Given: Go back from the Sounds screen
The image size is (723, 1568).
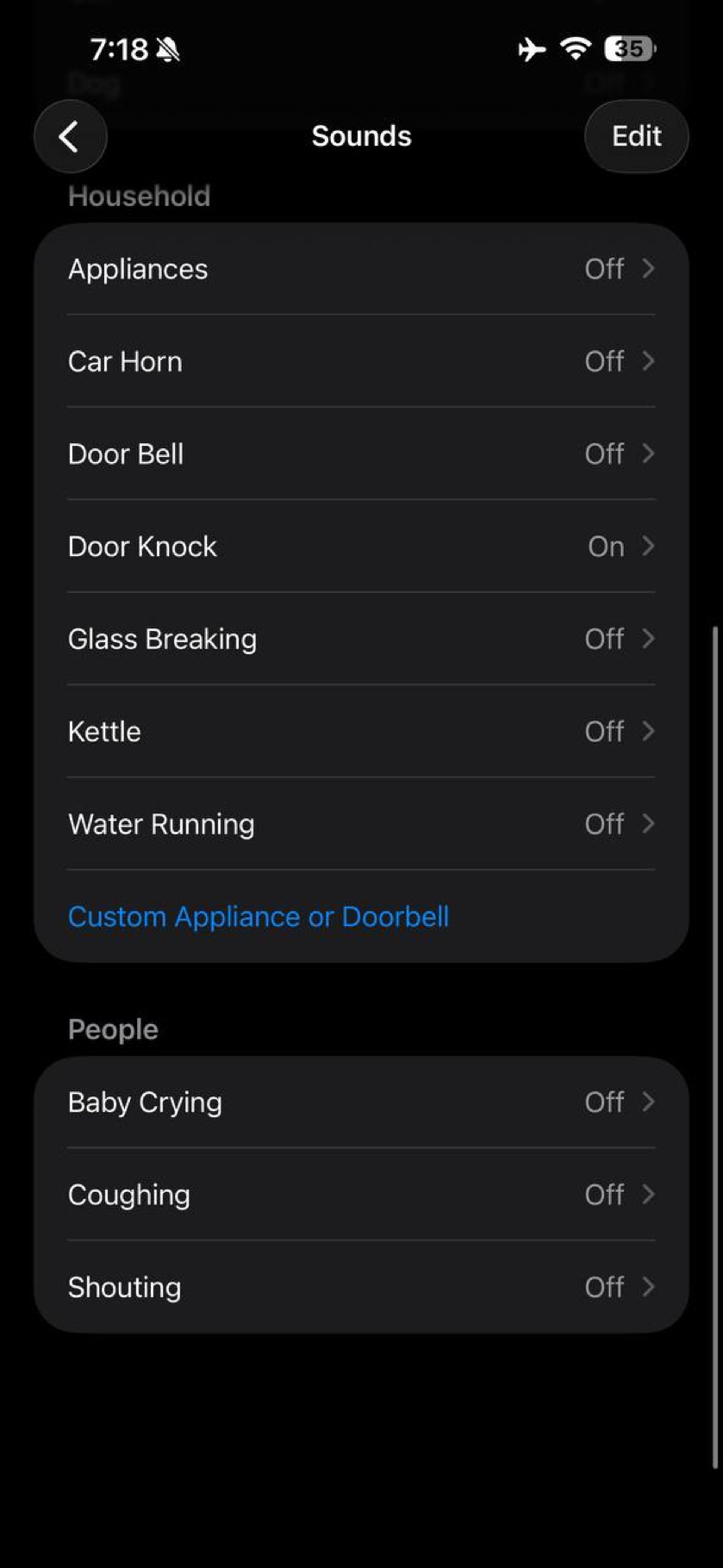Looking at the screenshot, I should coord(70,136).
